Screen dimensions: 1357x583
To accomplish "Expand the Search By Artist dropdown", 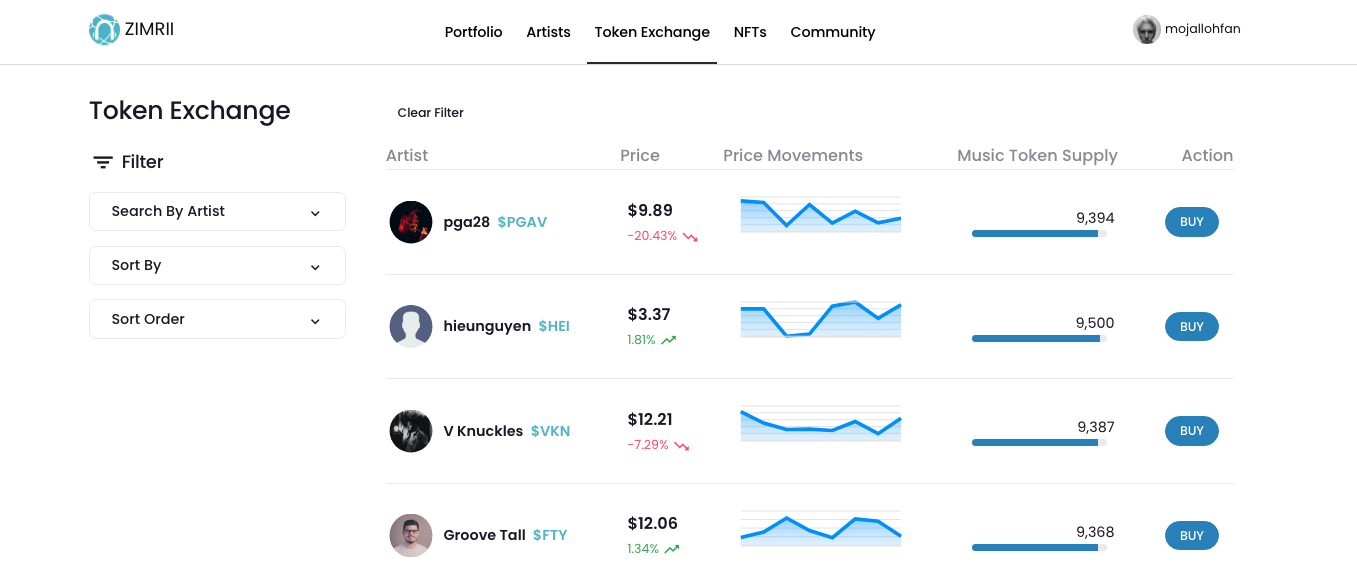I will pyautogui.click(x=217, y=211).
